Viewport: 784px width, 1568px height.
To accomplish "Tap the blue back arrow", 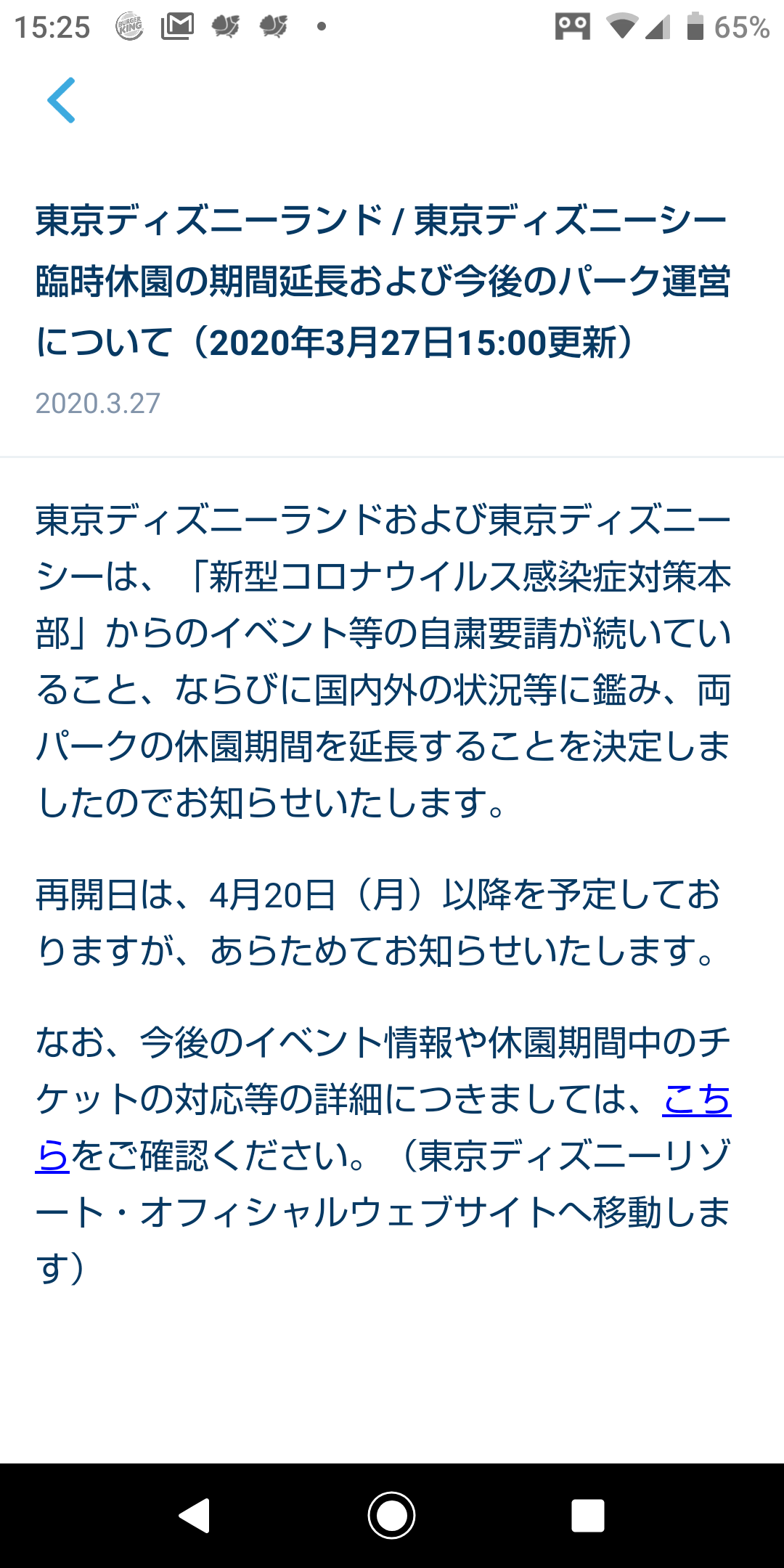I will point(62,100).
